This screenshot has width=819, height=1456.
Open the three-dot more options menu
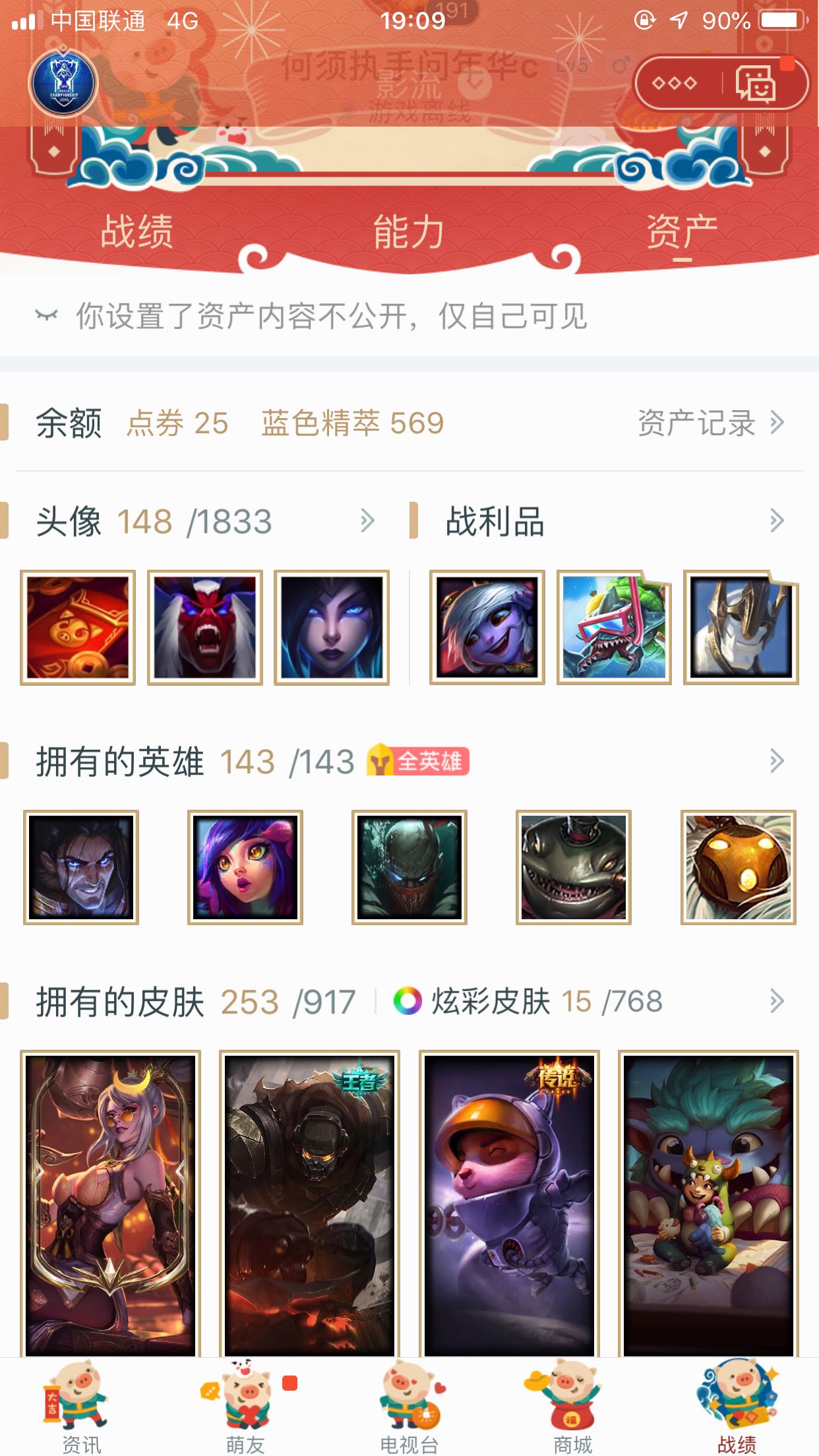[674, 84]
